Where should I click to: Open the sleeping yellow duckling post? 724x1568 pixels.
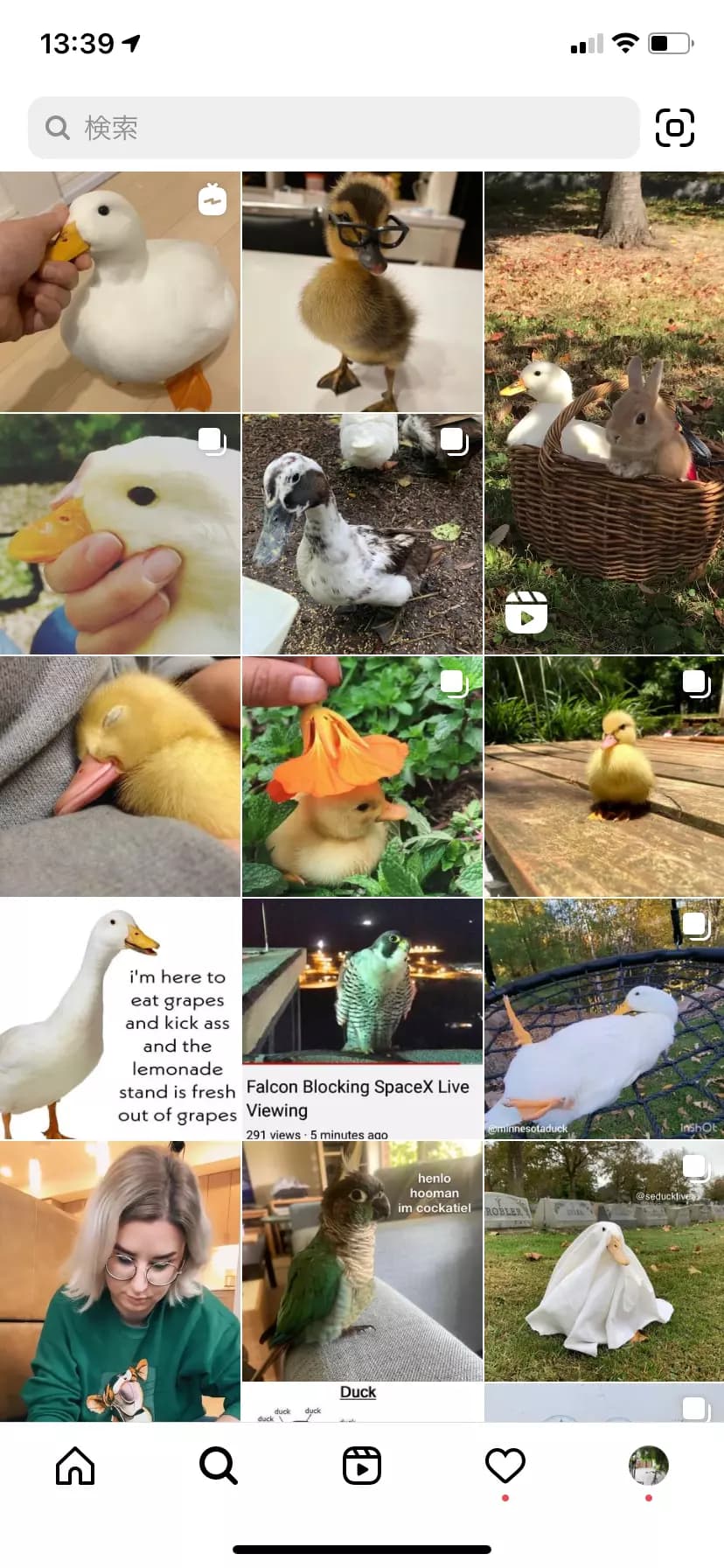[120, 776]
